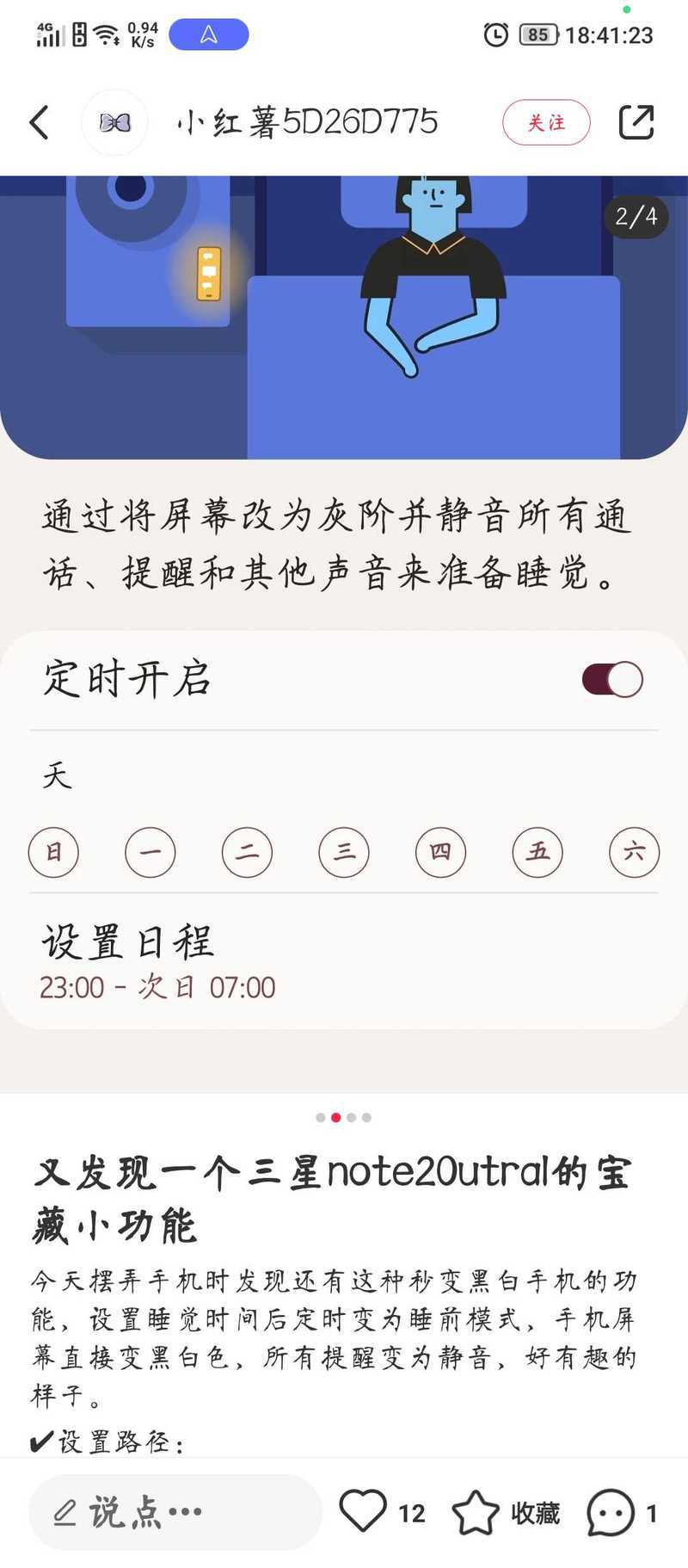Like this post with the heart
The width and height of the screenshot is (688, 1568).
[x=362, y=1512]
